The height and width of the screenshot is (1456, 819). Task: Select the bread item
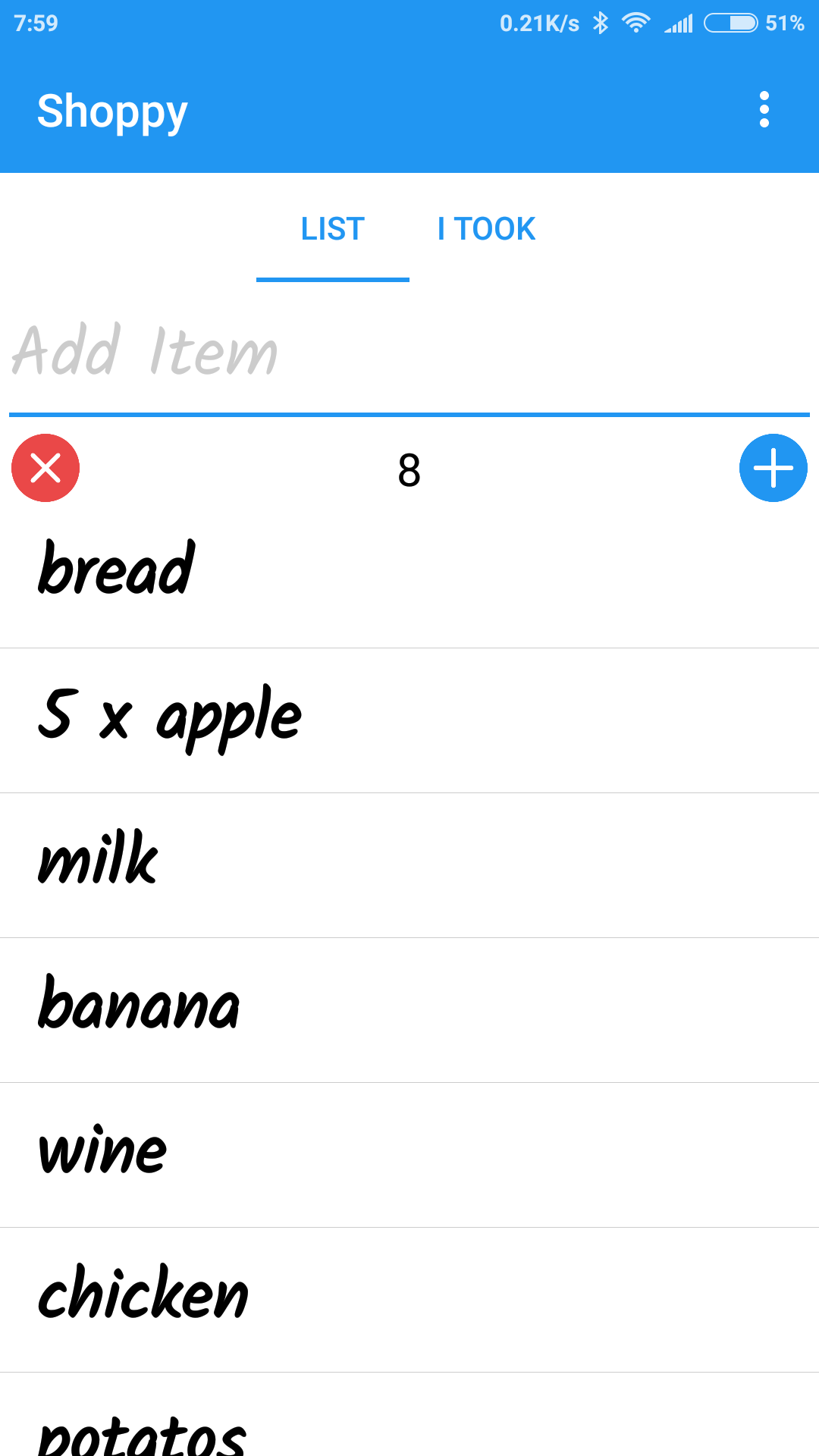tap(409, 576)
